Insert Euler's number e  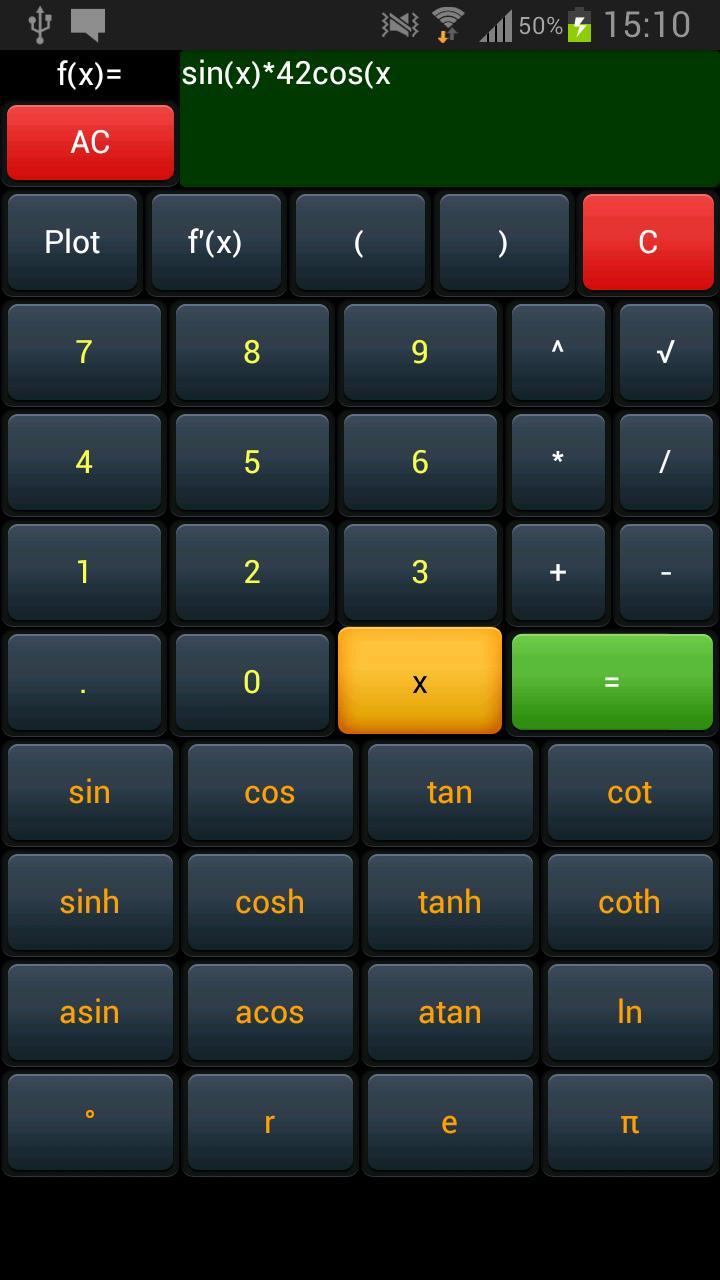[x=449, y=1122]
